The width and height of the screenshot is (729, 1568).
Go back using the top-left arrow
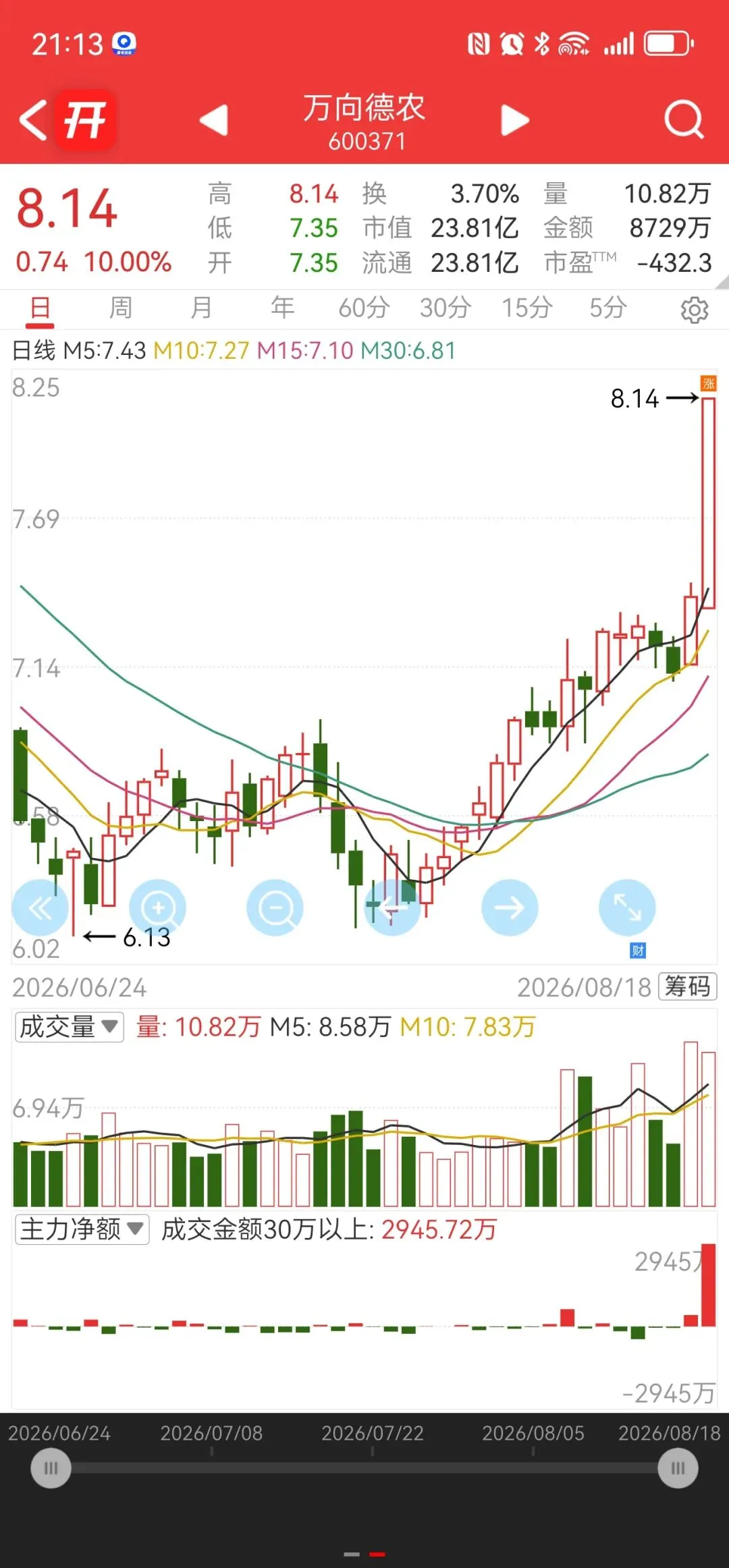34,121
